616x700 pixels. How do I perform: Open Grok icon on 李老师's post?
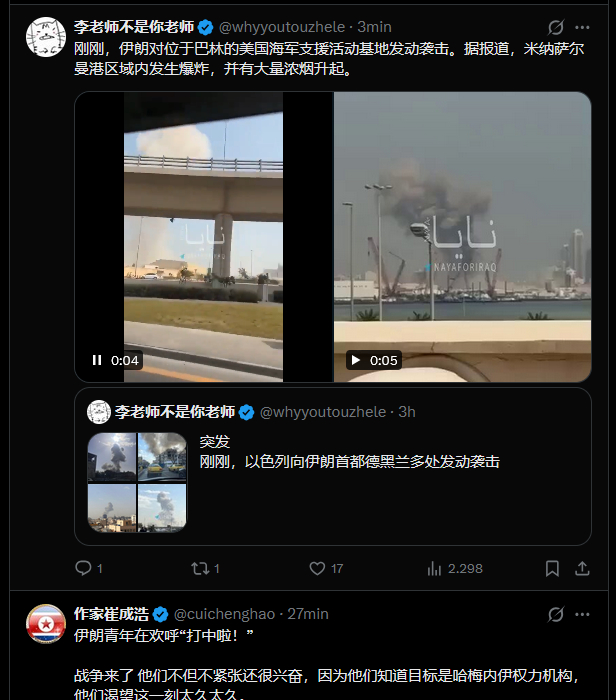(557, 27)
